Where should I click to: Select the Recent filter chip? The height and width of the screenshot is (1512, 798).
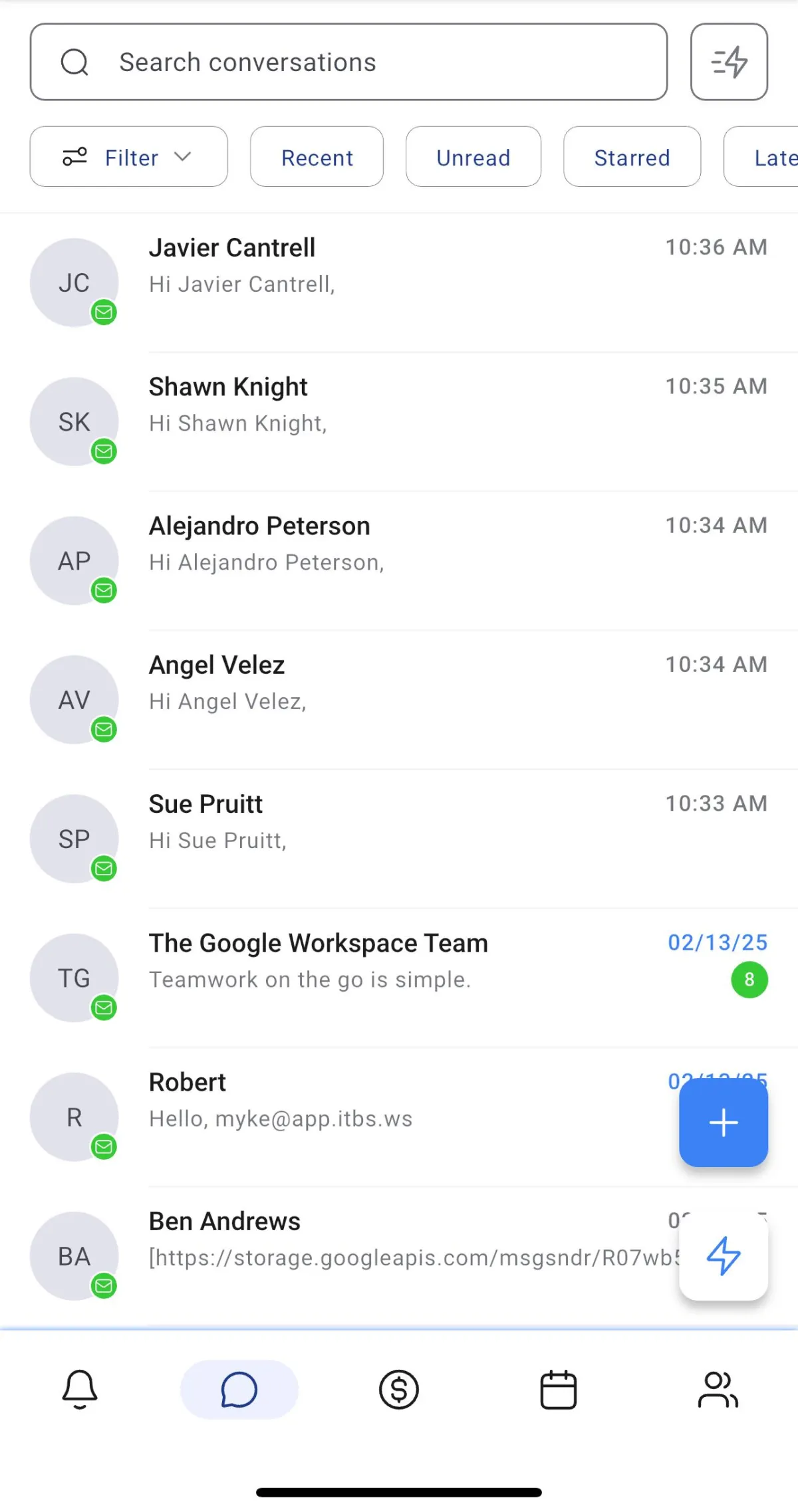317,157
